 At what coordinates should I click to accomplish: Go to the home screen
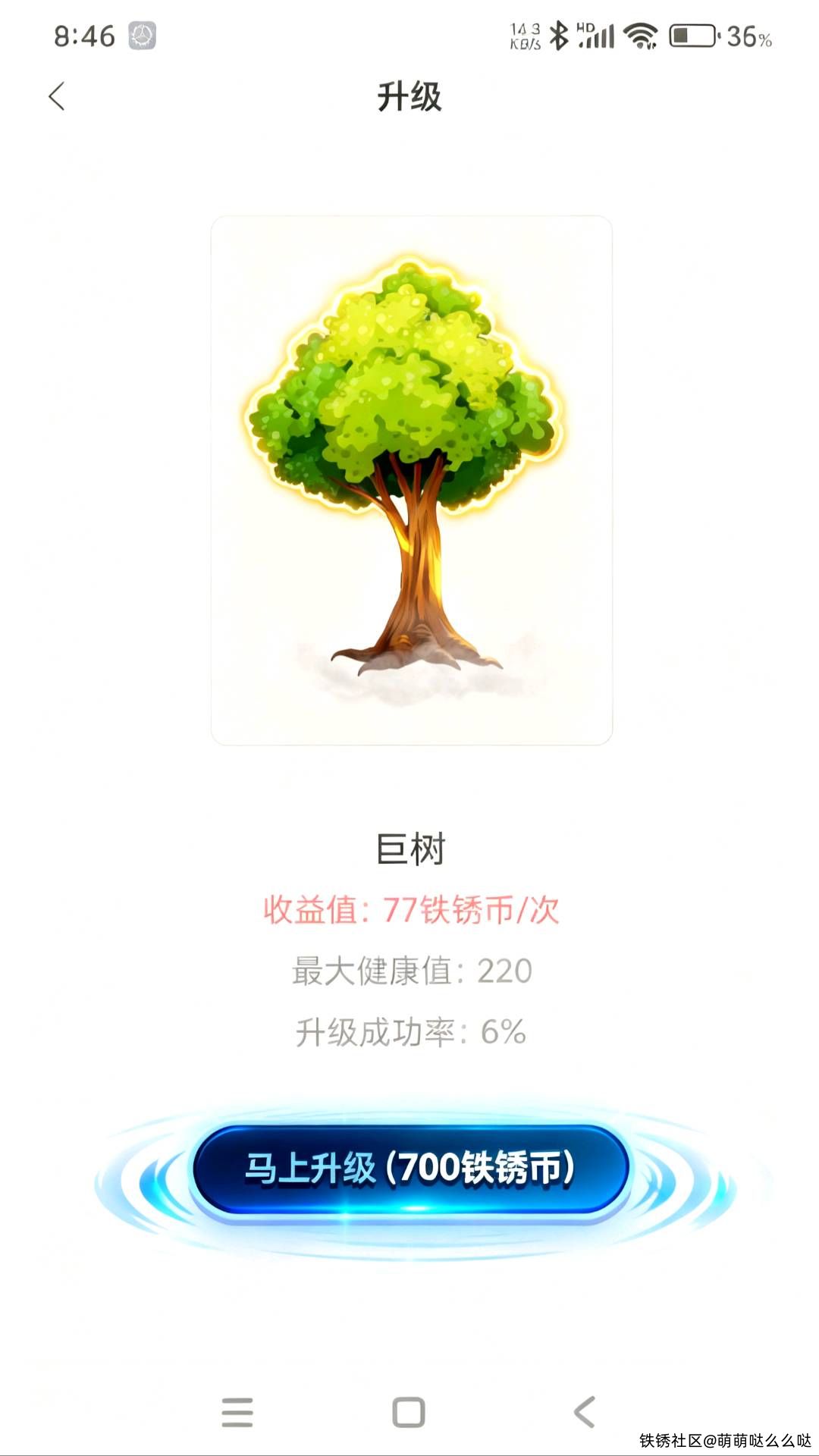(x=409, y=1412)
